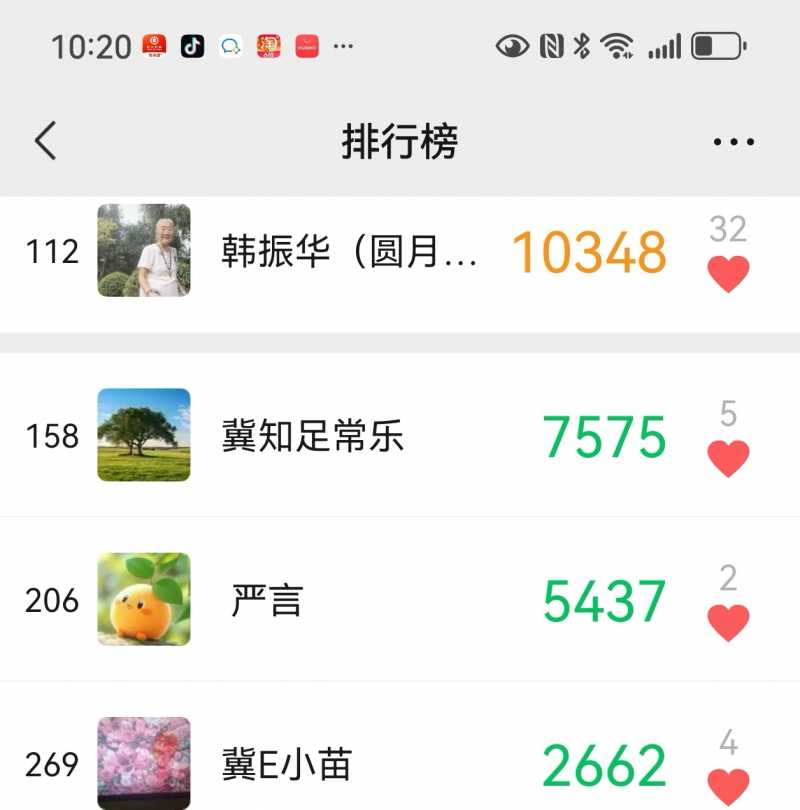Viewport: 800px width, 810px height.
Task: Open 冀知足常乐's entry by tapping the name
Action: pos(311,437)
